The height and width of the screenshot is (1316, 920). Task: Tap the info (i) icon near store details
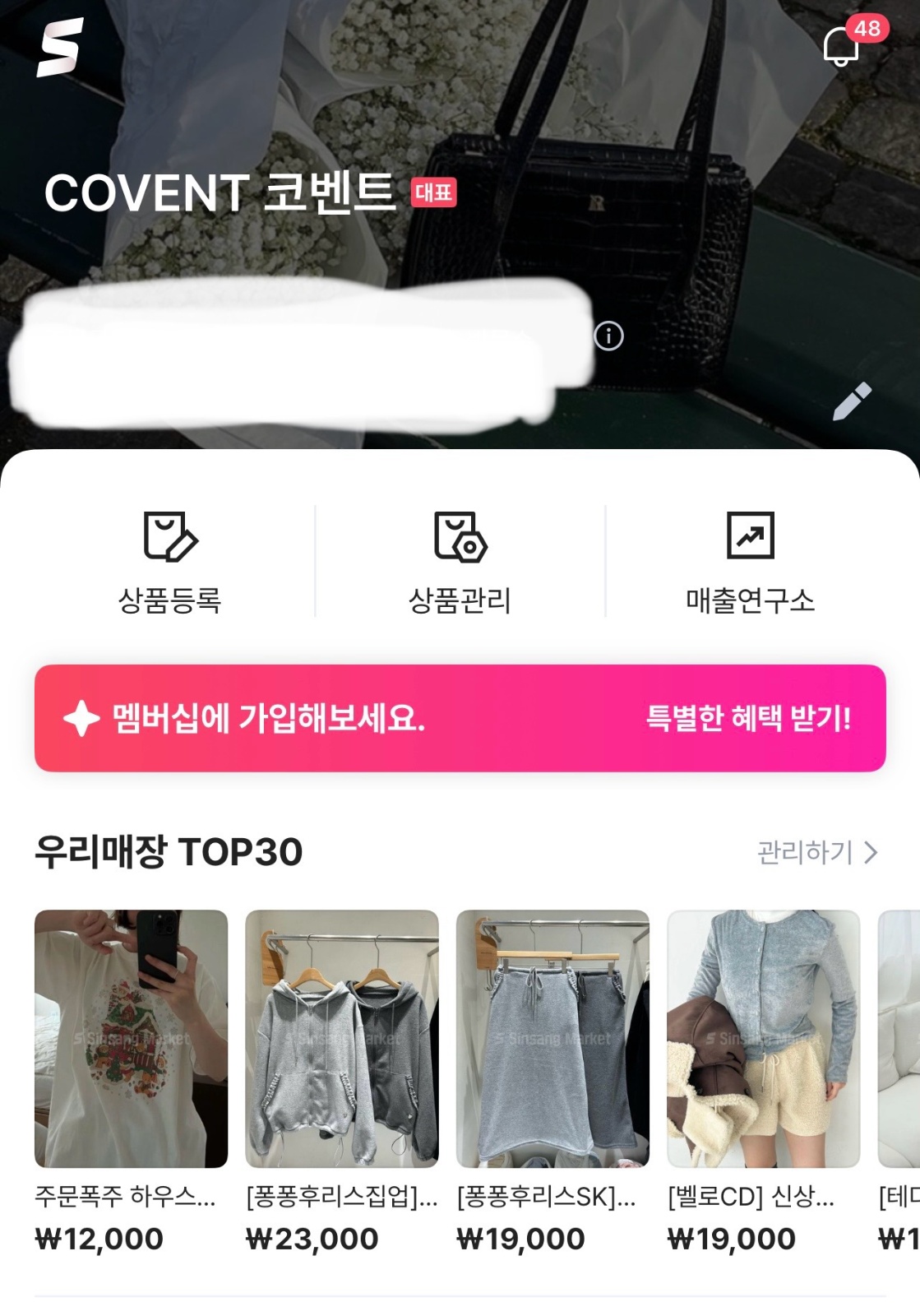(x=609, y=336)
